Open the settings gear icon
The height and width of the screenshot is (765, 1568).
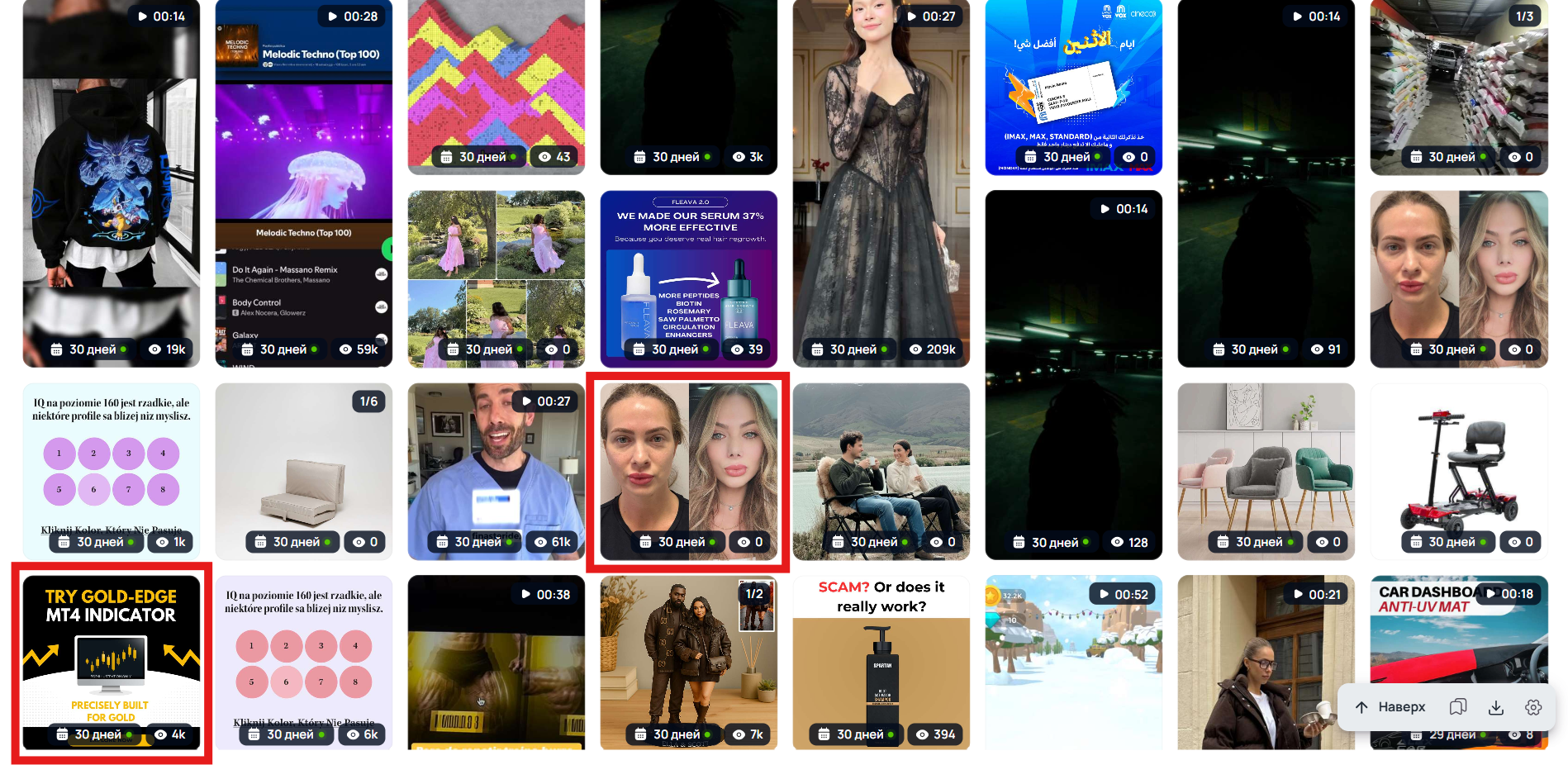point(1533,707)
